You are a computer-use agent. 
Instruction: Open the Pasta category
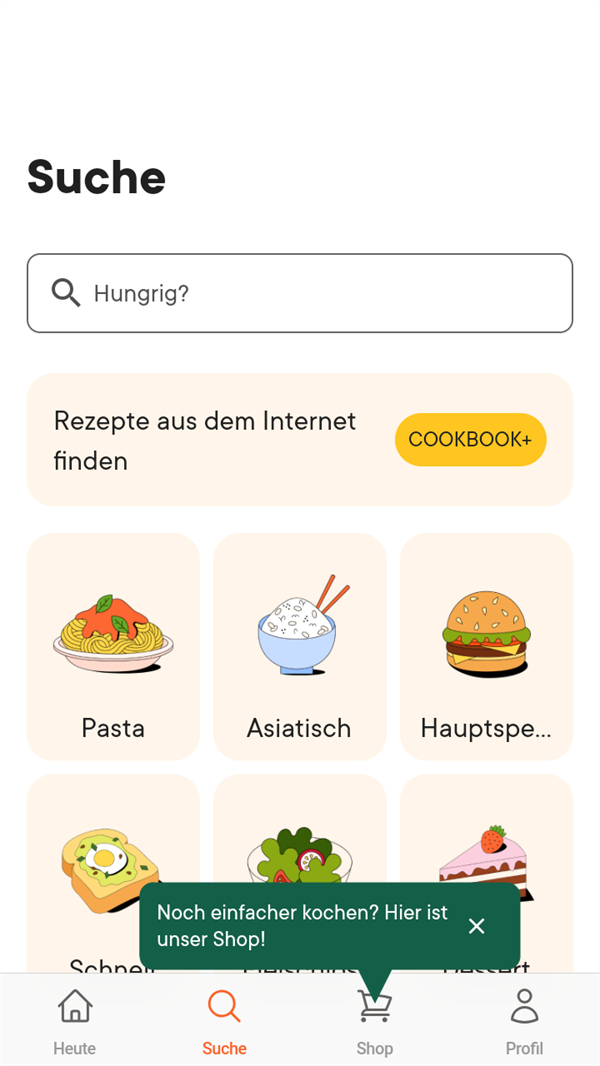click(113, 647)
